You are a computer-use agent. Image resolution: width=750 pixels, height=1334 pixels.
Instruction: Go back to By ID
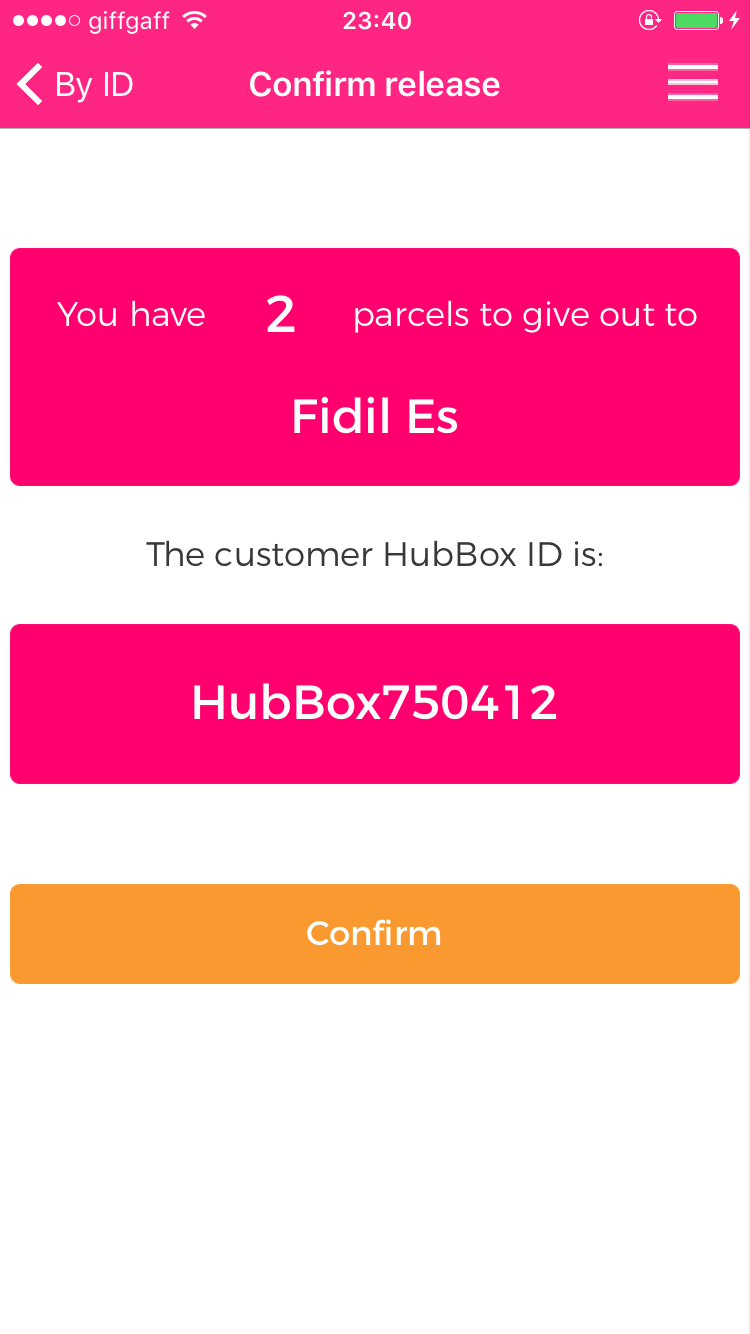tap(76, 85)
